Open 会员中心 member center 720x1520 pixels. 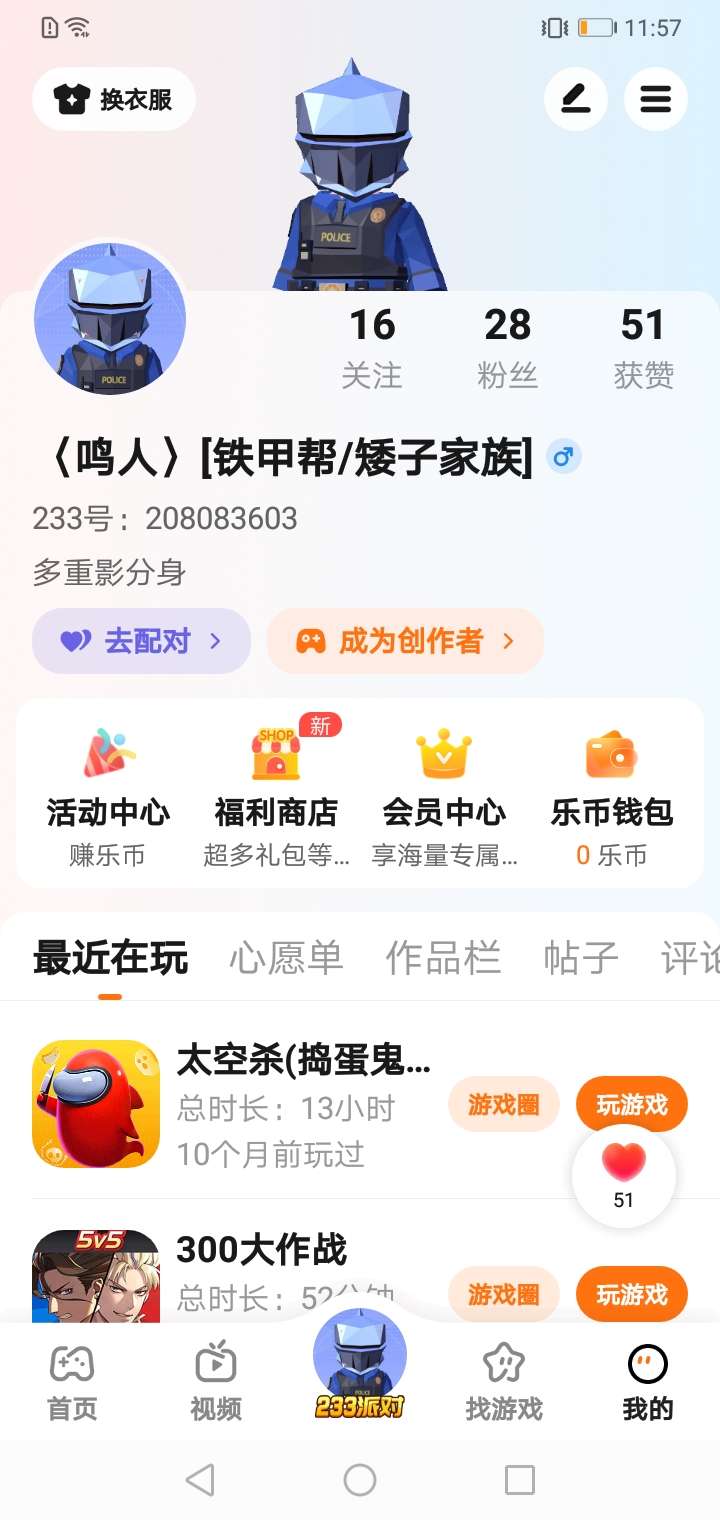click(x=444, y=793)
